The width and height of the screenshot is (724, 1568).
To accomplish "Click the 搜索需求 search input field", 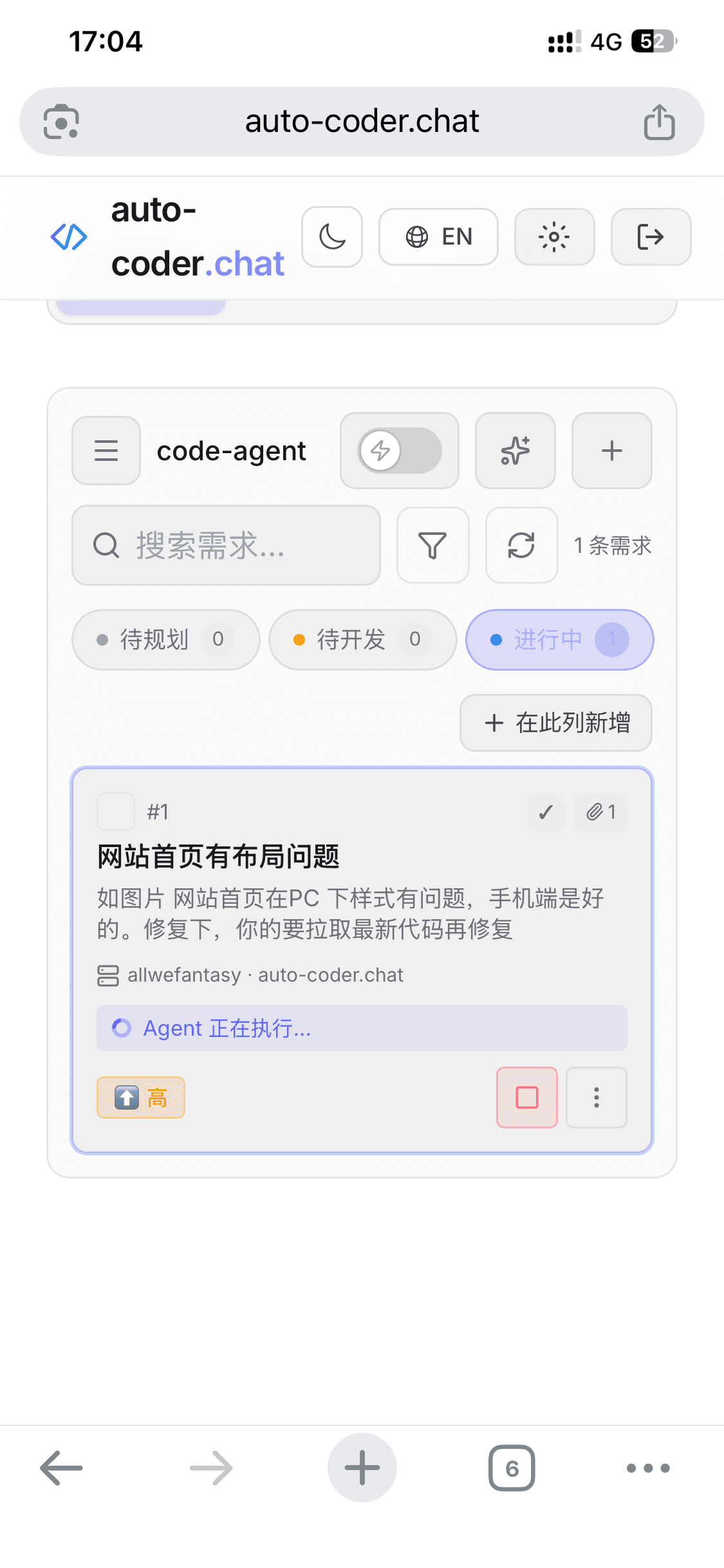I will tap(225, 545).
